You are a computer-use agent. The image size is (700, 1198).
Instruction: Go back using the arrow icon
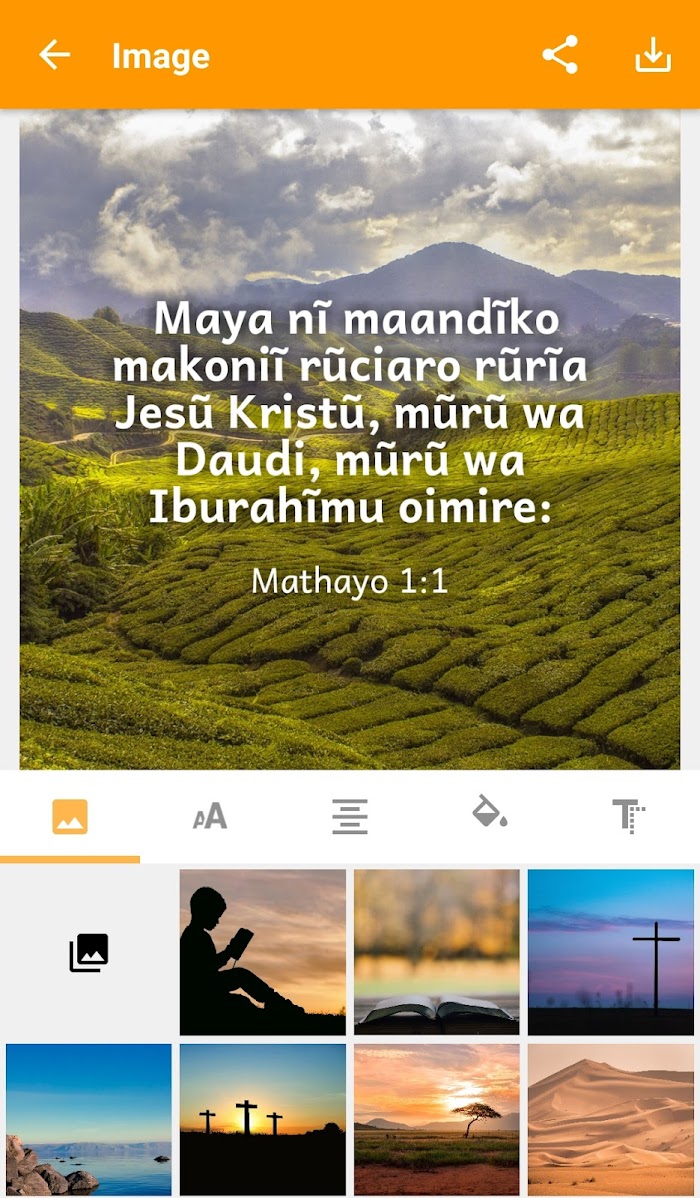coord(54,55)
